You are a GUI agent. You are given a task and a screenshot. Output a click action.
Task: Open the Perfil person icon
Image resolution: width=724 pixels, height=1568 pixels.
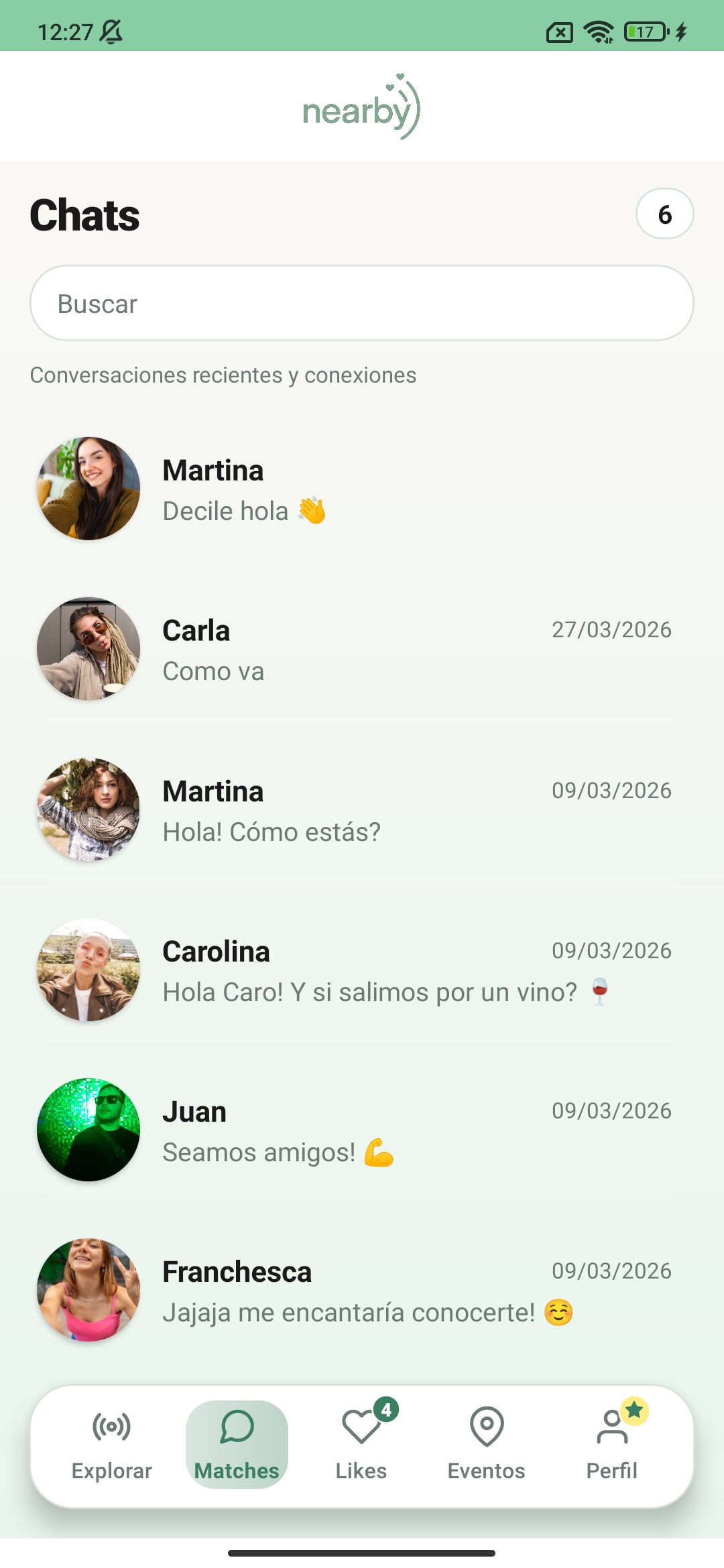611,1426
